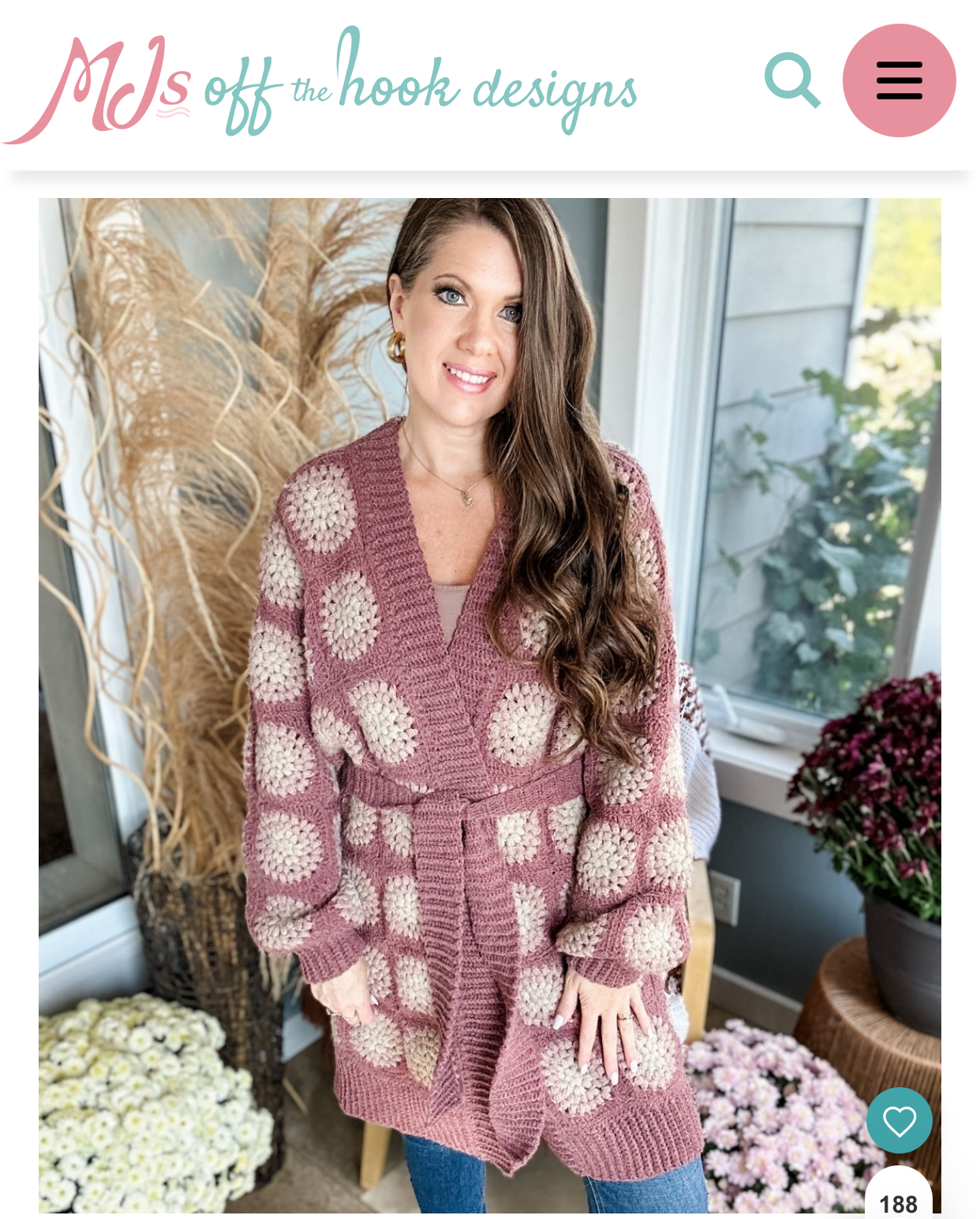Tap the MJ's off the hook designs logo
Screen dimensions: 980x1219
coord(320,84)
